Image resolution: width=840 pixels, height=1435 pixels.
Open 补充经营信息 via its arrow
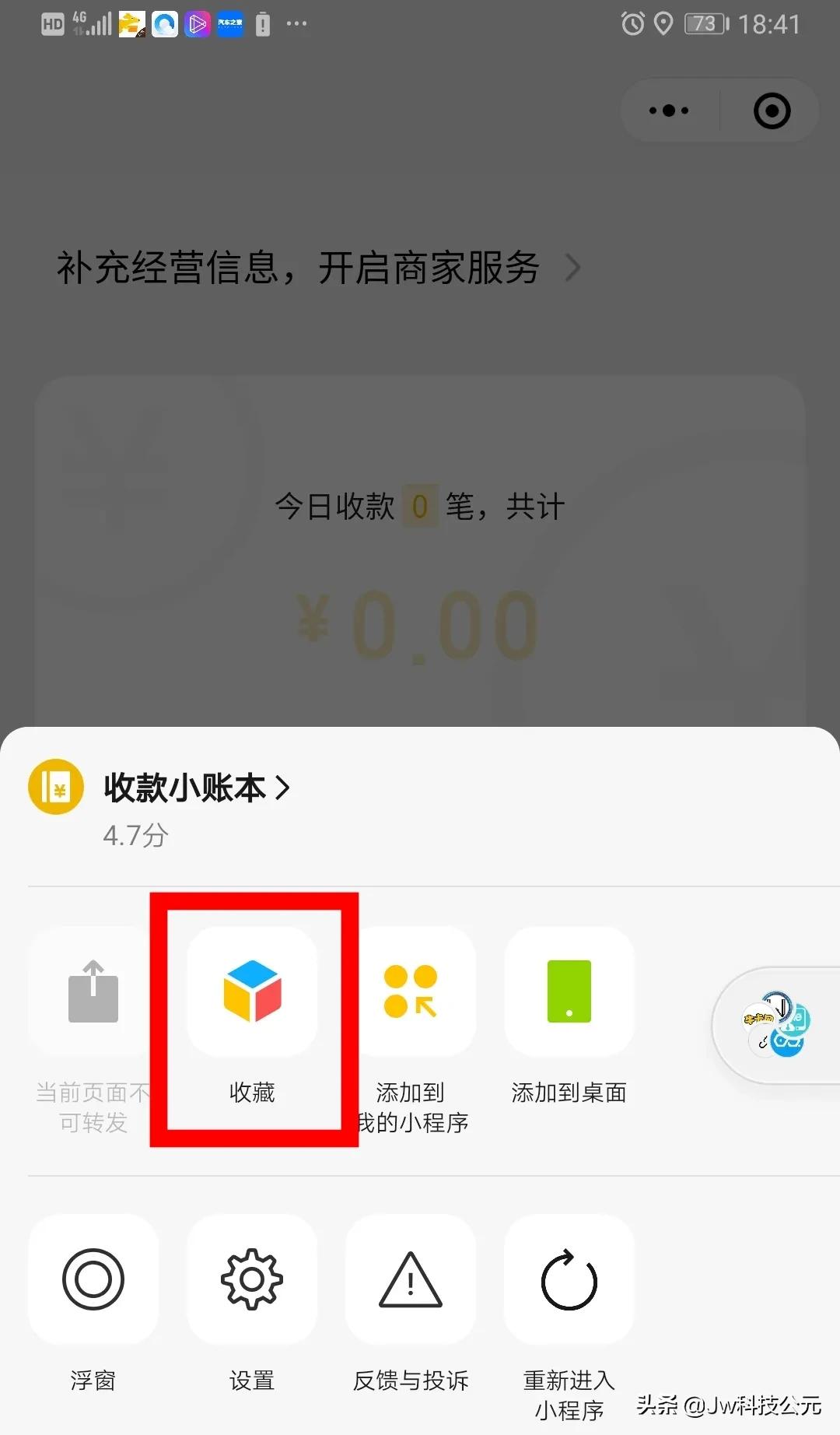point(573,268)
